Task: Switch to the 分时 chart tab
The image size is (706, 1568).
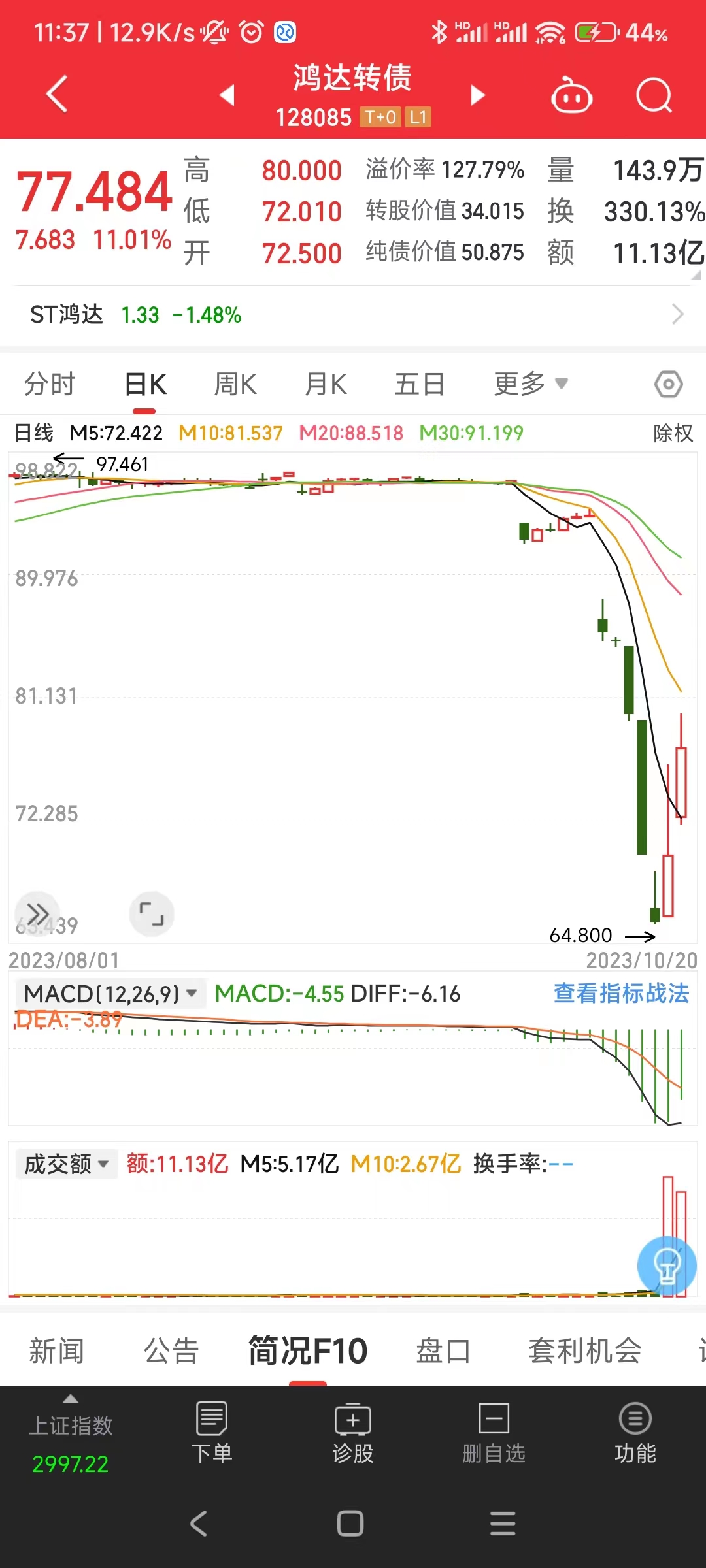Action: click(x=50, y=384)
